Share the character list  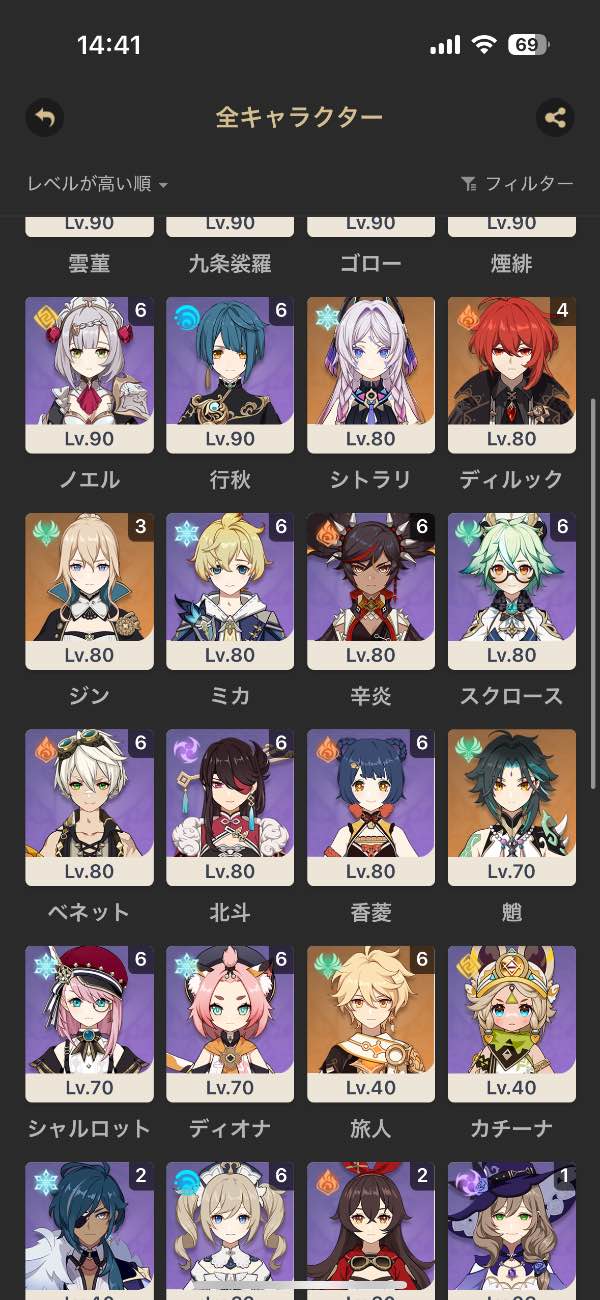point(555,118)
